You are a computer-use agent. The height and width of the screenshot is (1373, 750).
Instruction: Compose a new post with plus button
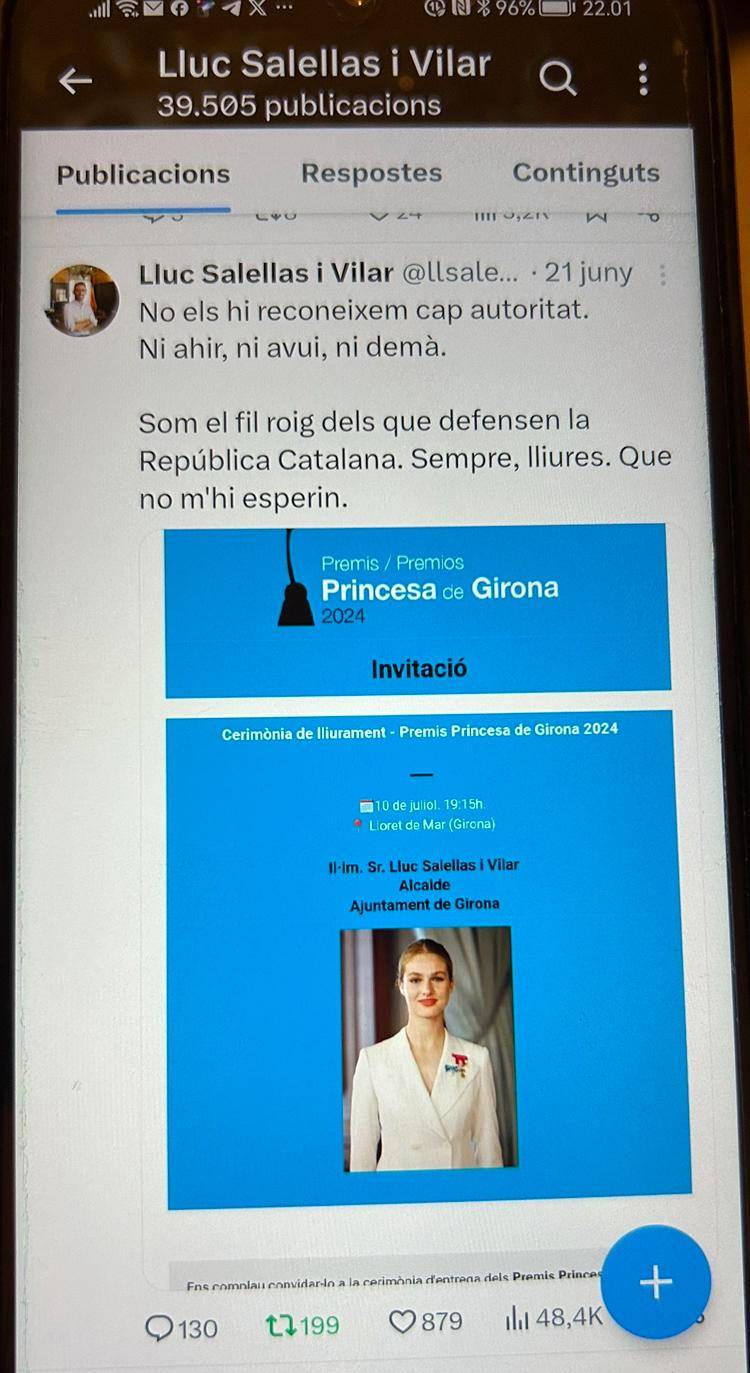click(x=656, y=1282)
